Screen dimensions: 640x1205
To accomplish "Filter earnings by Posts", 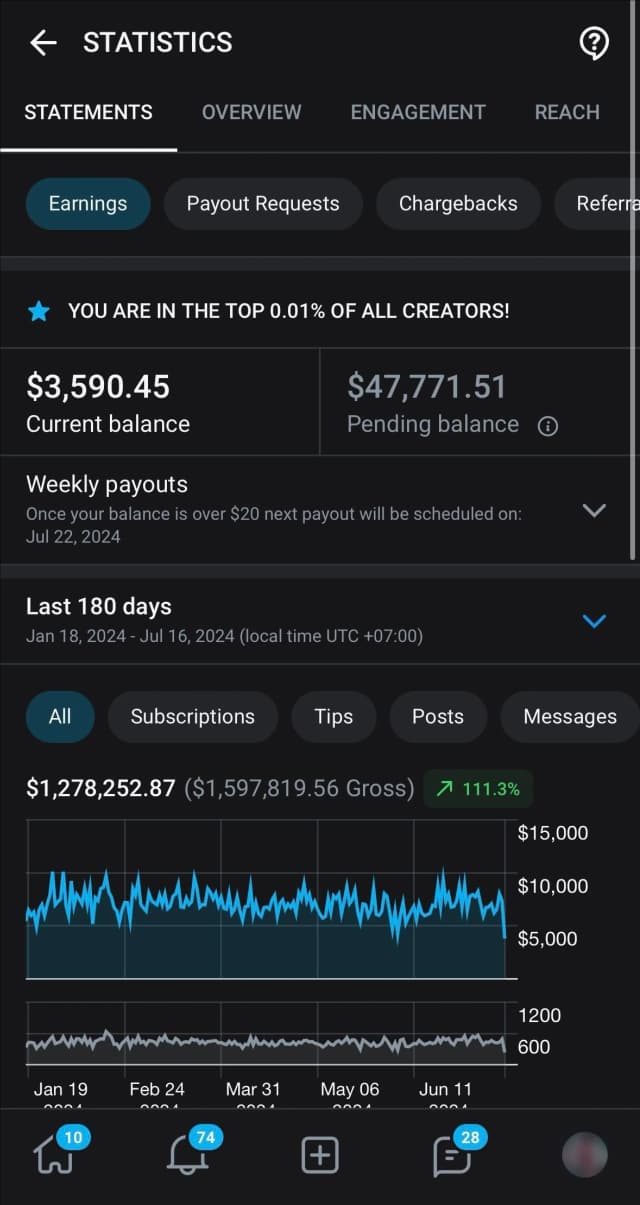I will click(438, 717).
